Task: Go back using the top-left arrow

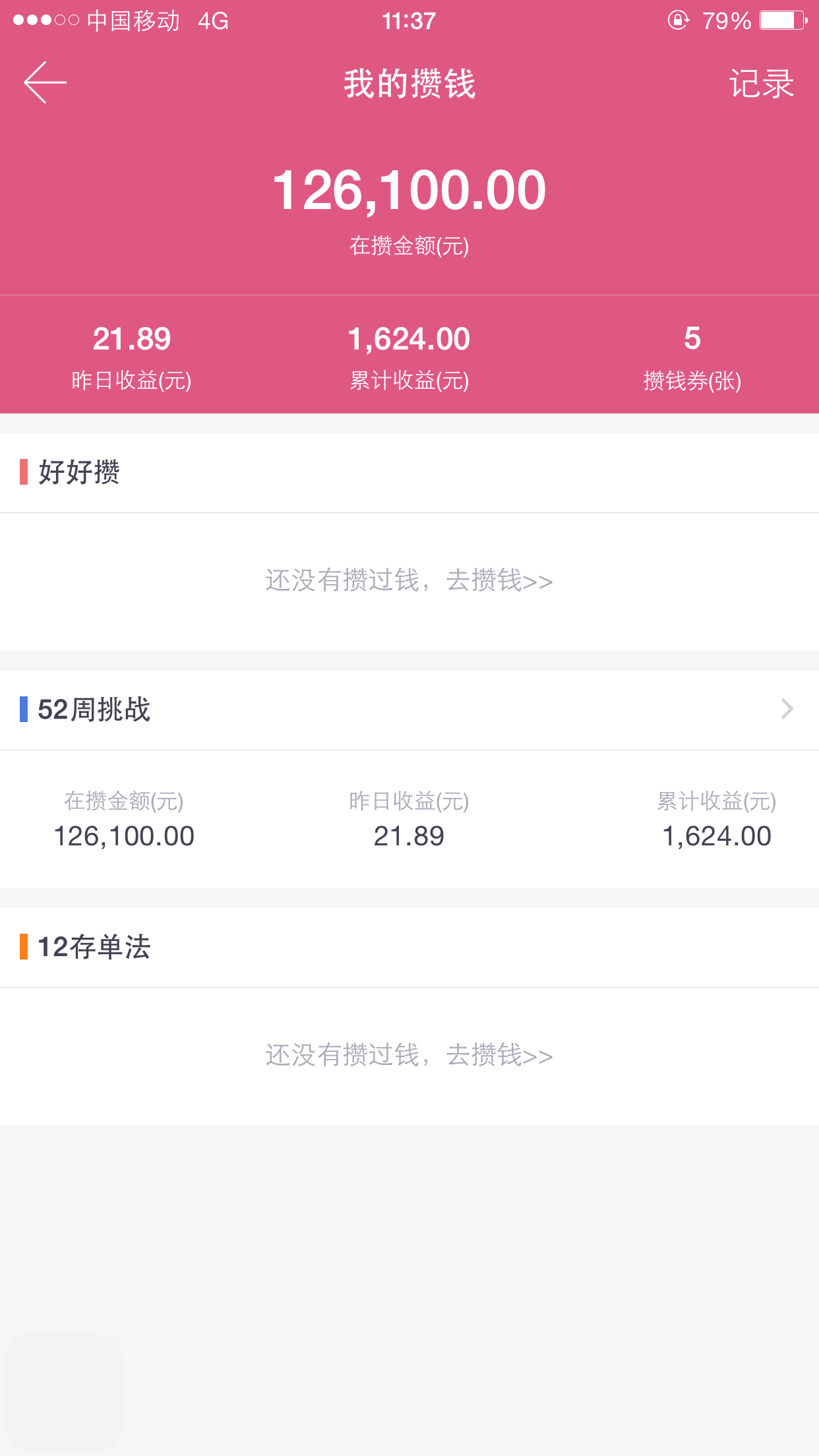Action: click(x=45, y=82)
